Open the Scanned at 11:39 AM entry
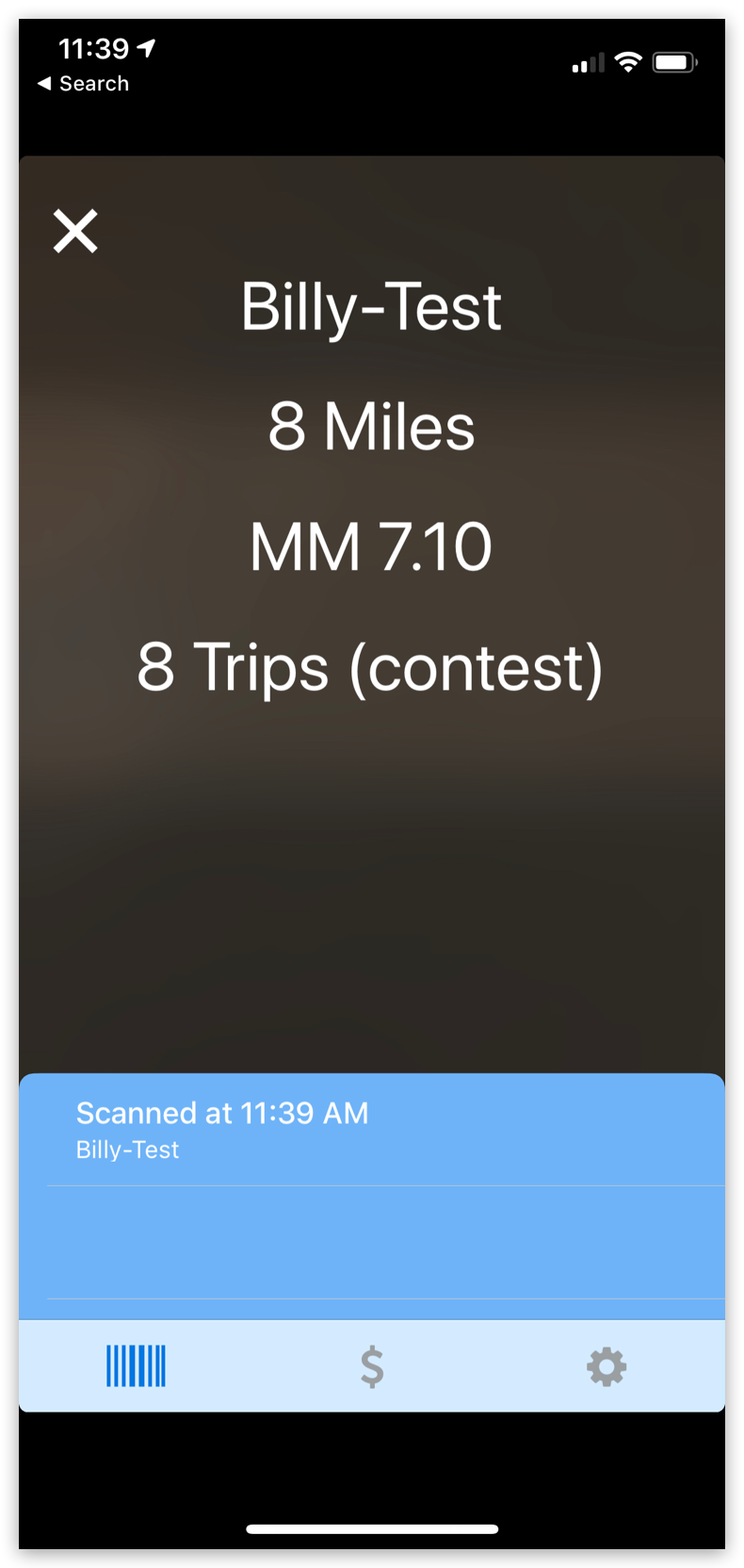744x1568 pixels. (222, 1129)
